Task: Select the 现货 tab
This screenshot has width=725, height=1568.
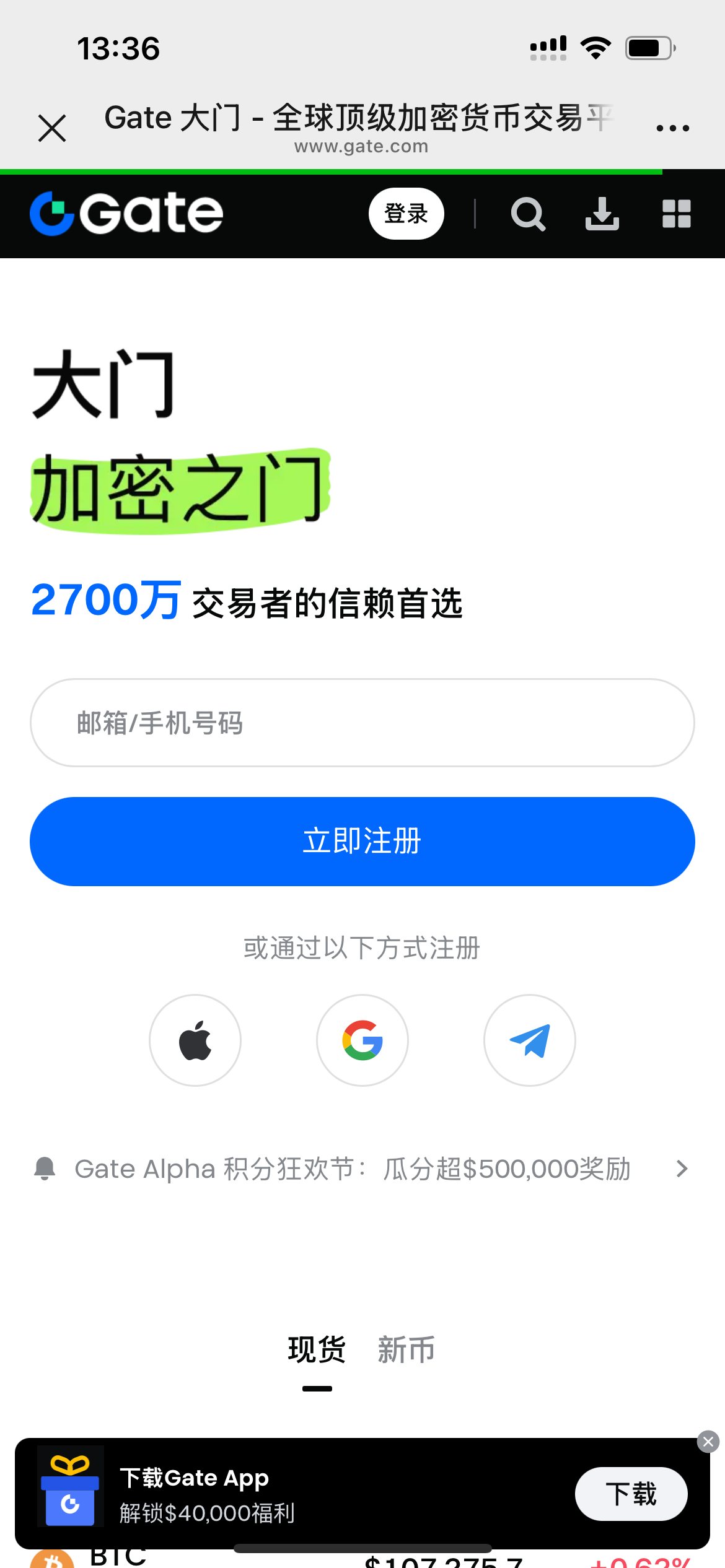Action: (x=317, y=1350)
